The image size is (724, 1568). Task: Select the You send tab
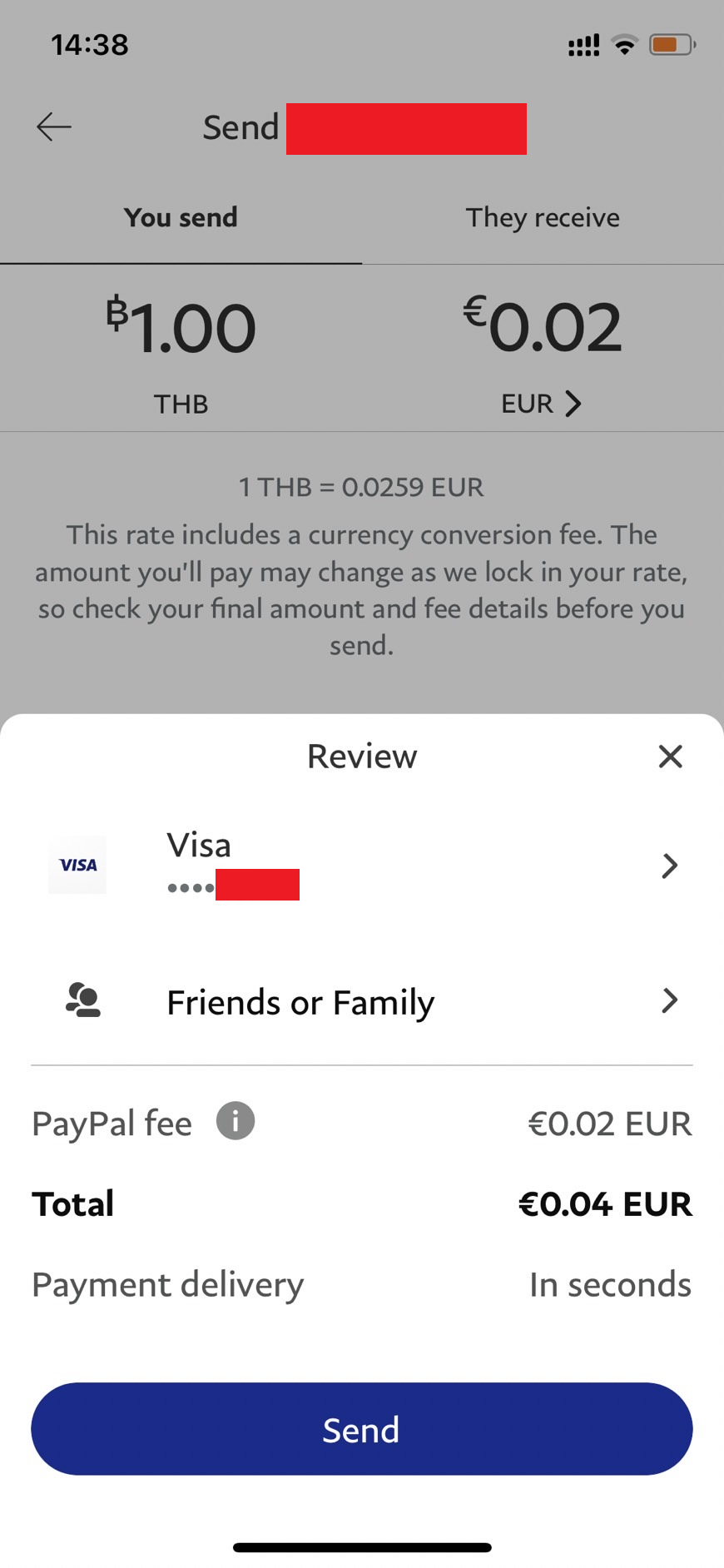coord(181,218)
